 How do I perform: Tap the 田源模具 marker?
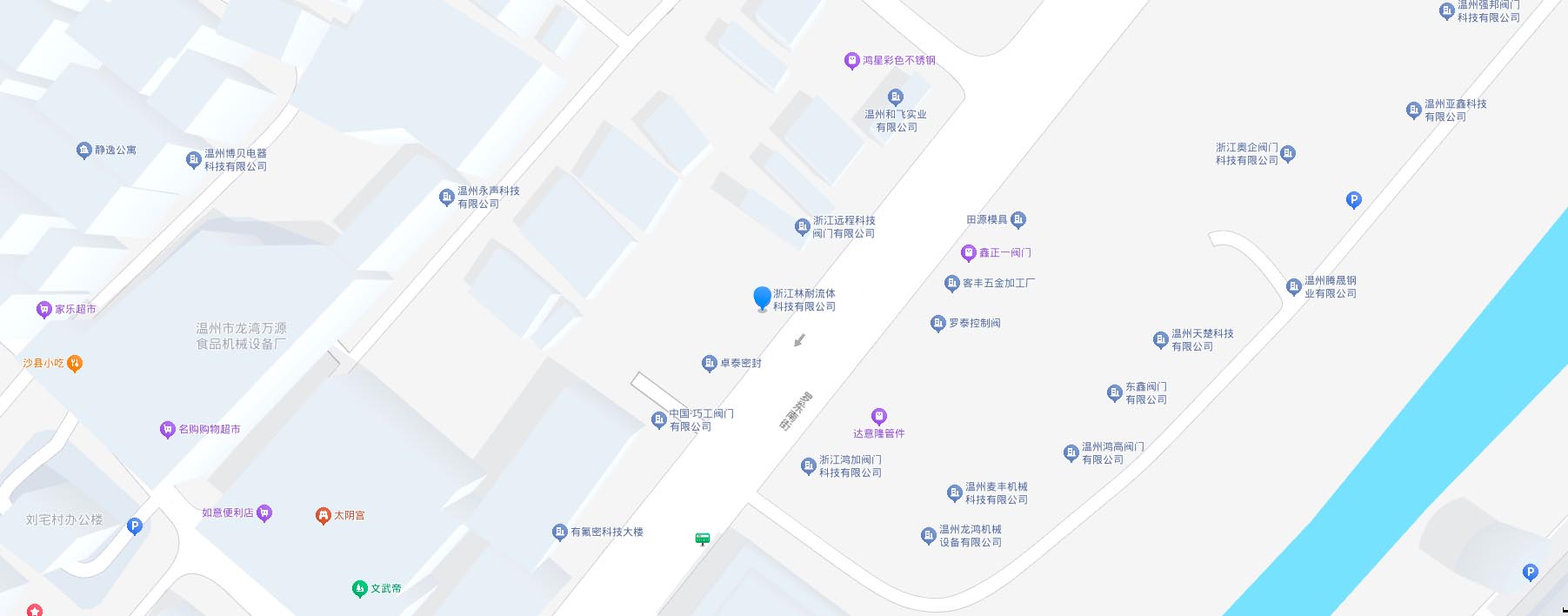1018,219
